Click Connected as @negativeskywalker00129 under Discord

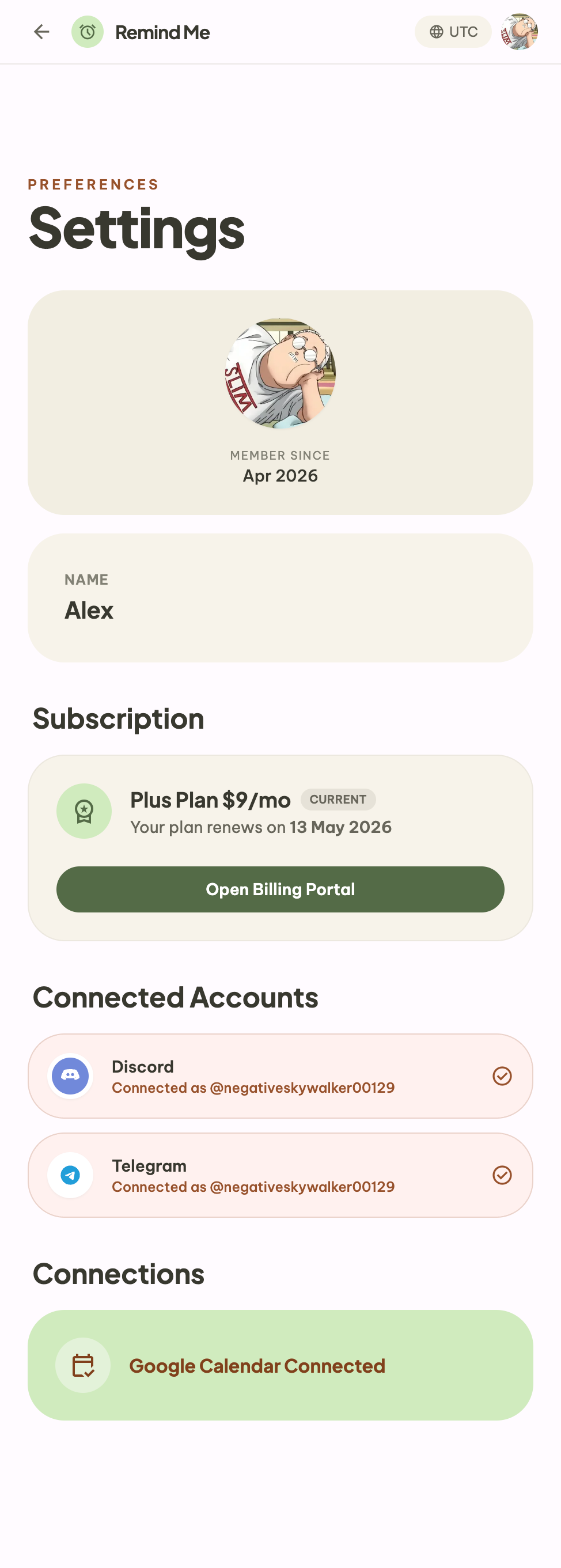(x=252, y=1087)
